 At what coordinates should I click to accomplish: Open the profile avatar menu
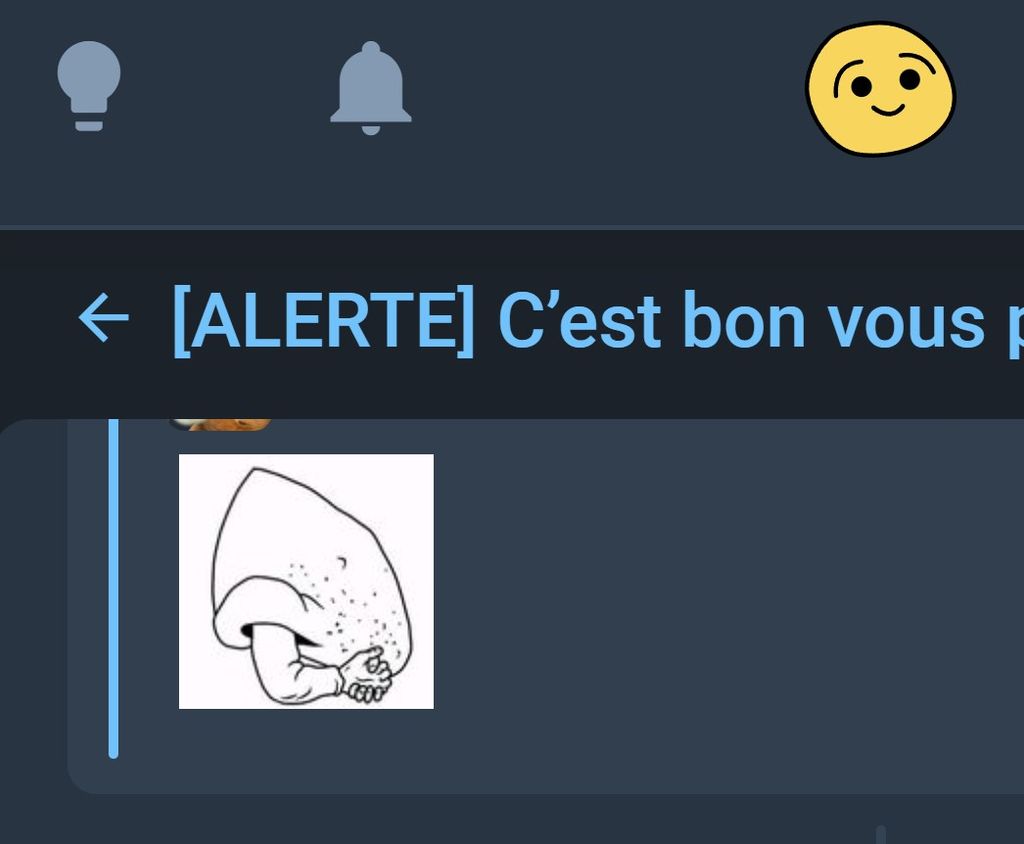(880, 89)
